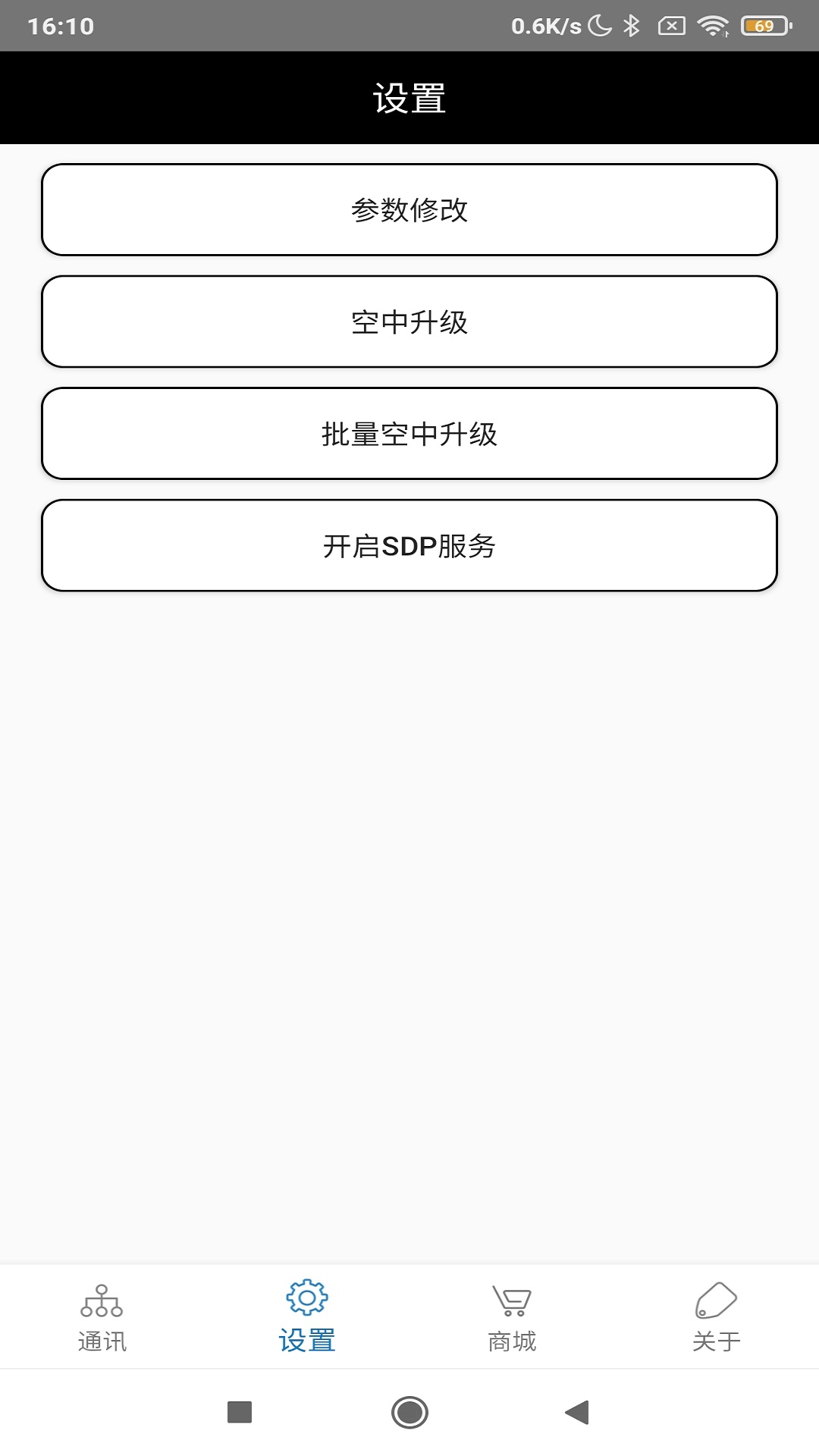Open 参数修改 parameter modification
Screen dimensions: 819x1456
(x=409, y=209)
